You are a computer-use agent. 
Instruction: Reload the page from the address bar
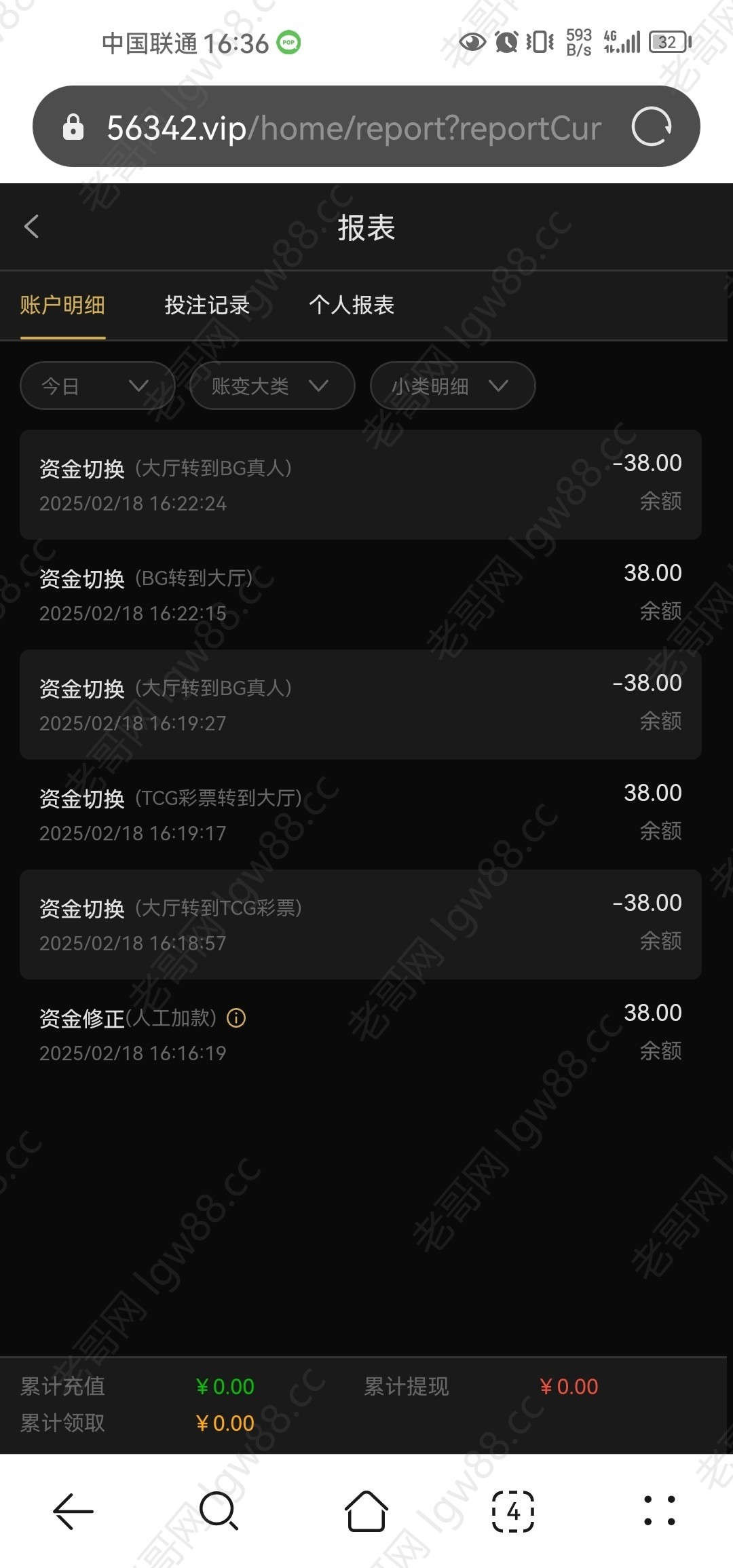click(652, 127)
